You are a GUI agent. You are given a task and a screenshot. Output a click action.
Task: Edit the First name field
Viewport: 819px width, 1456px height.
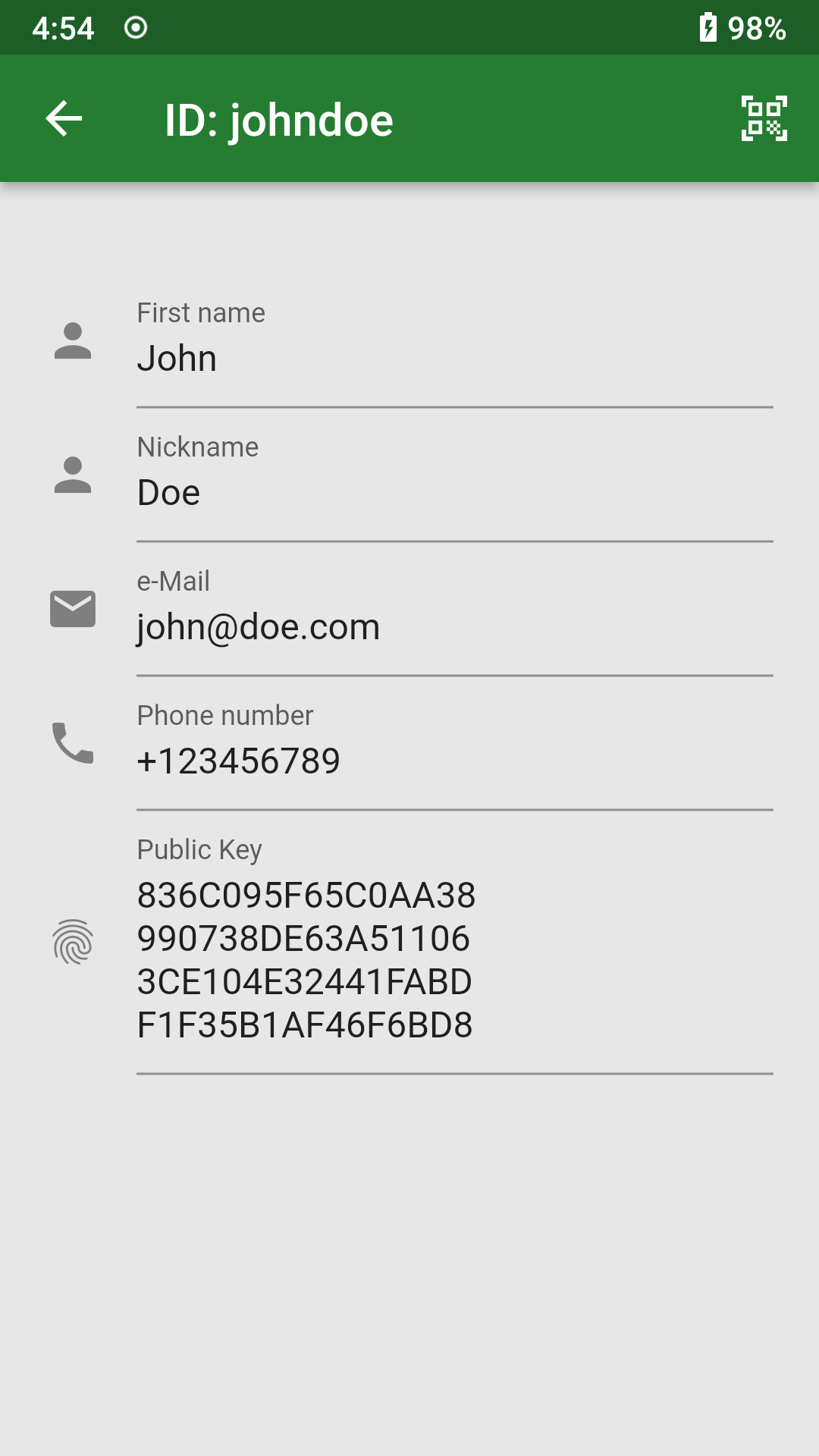click(x=453, y=358)
